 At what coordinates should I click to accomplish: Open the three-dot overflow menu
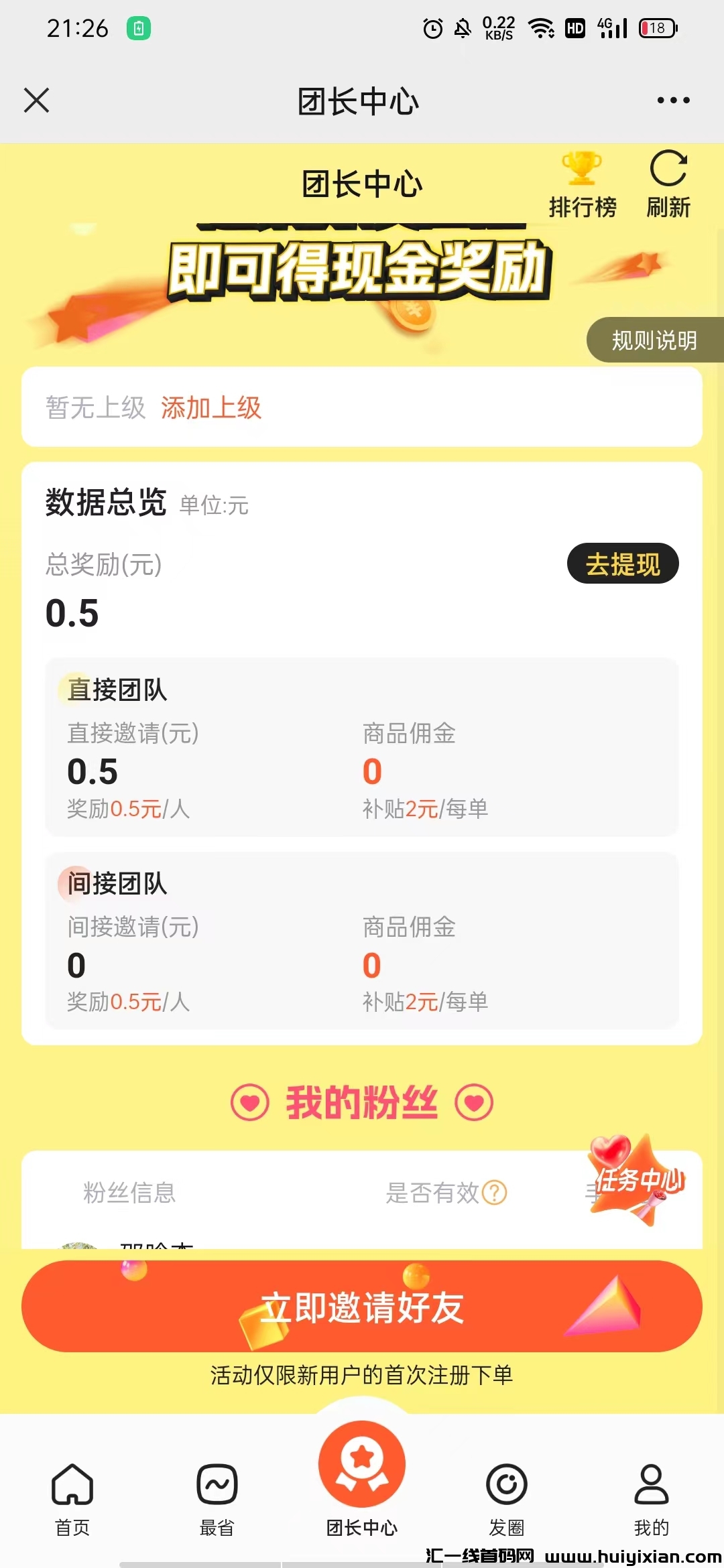point(673,101)
